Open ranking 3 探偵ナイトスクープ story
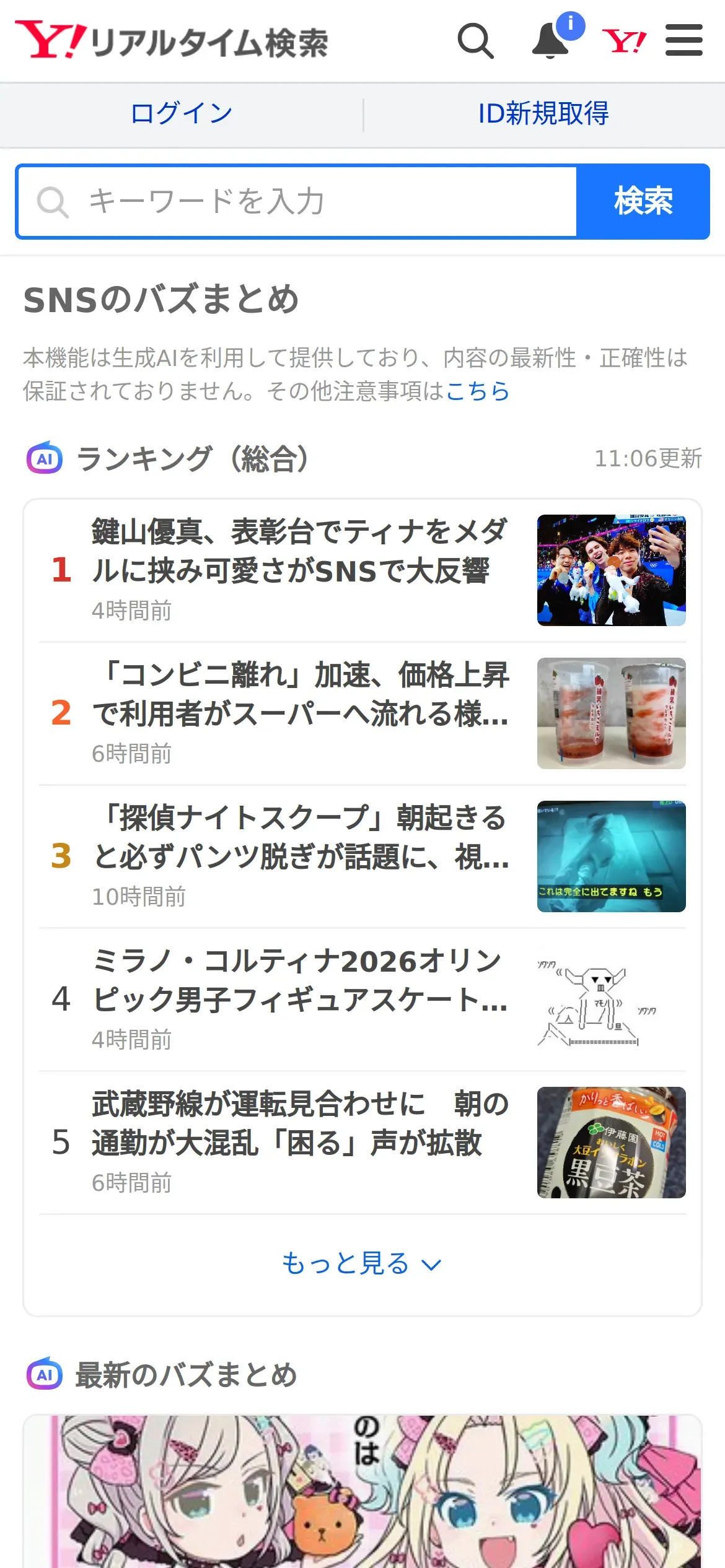The image size is (725, 1568). 300,856
